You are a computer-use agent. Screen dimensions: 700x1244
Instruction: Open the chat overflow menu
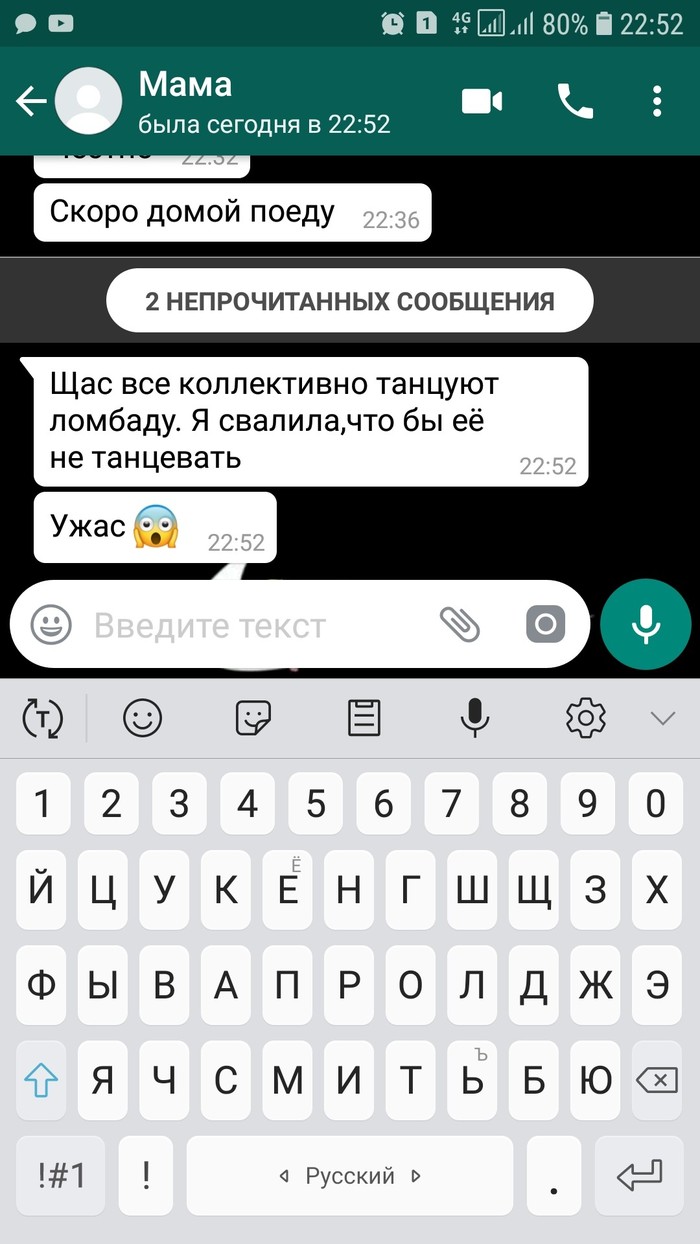[657, 101]
